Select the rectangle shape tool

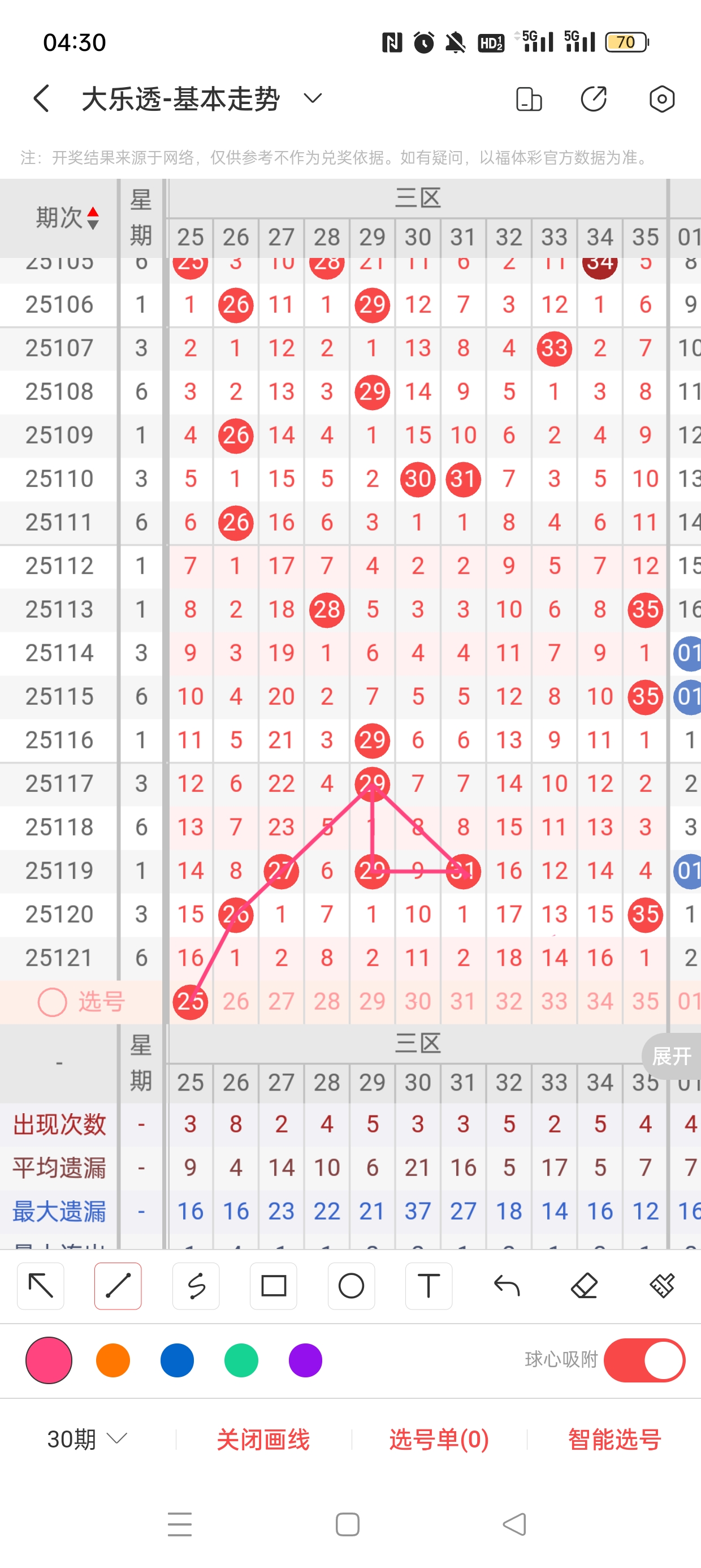point(273,1286)
